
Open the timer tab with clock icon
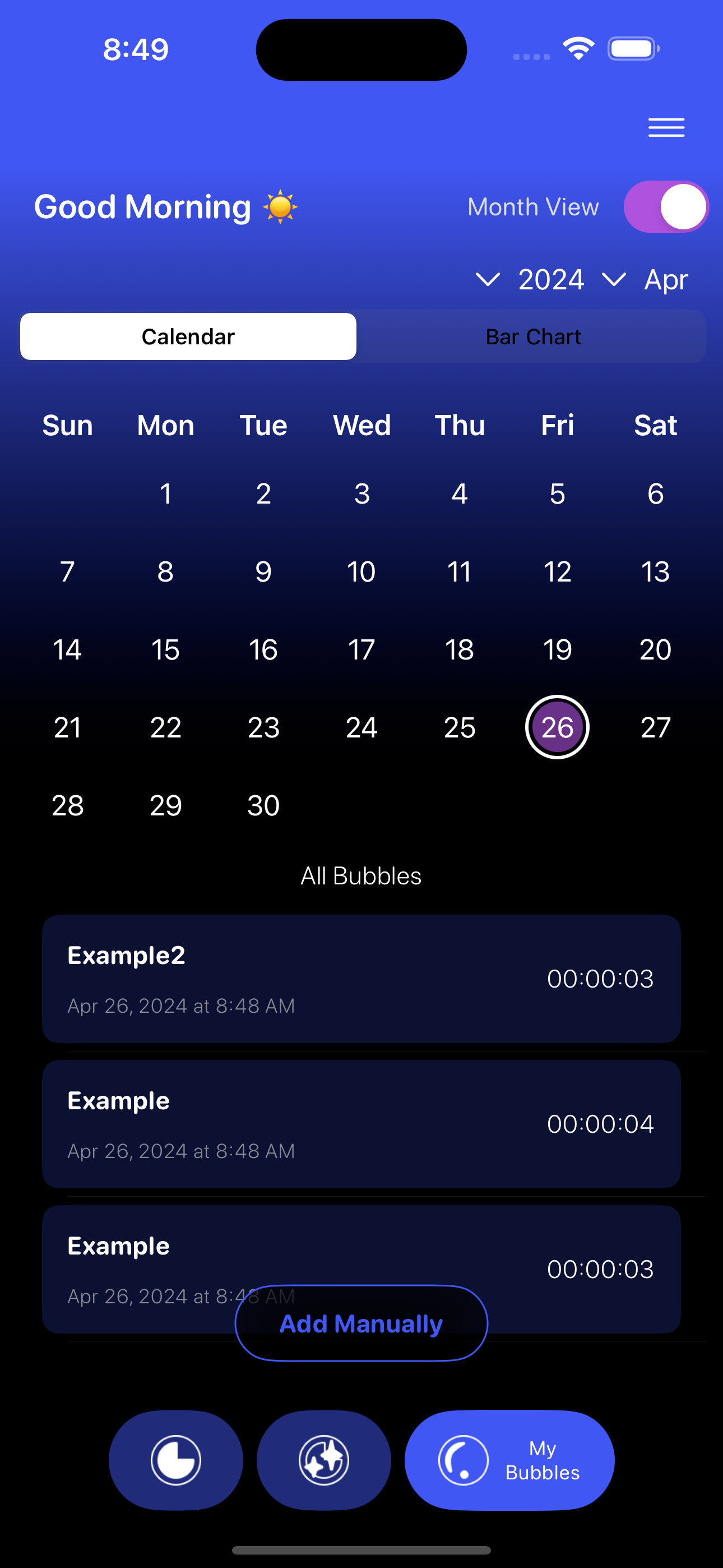click(x=176, y=1460)
